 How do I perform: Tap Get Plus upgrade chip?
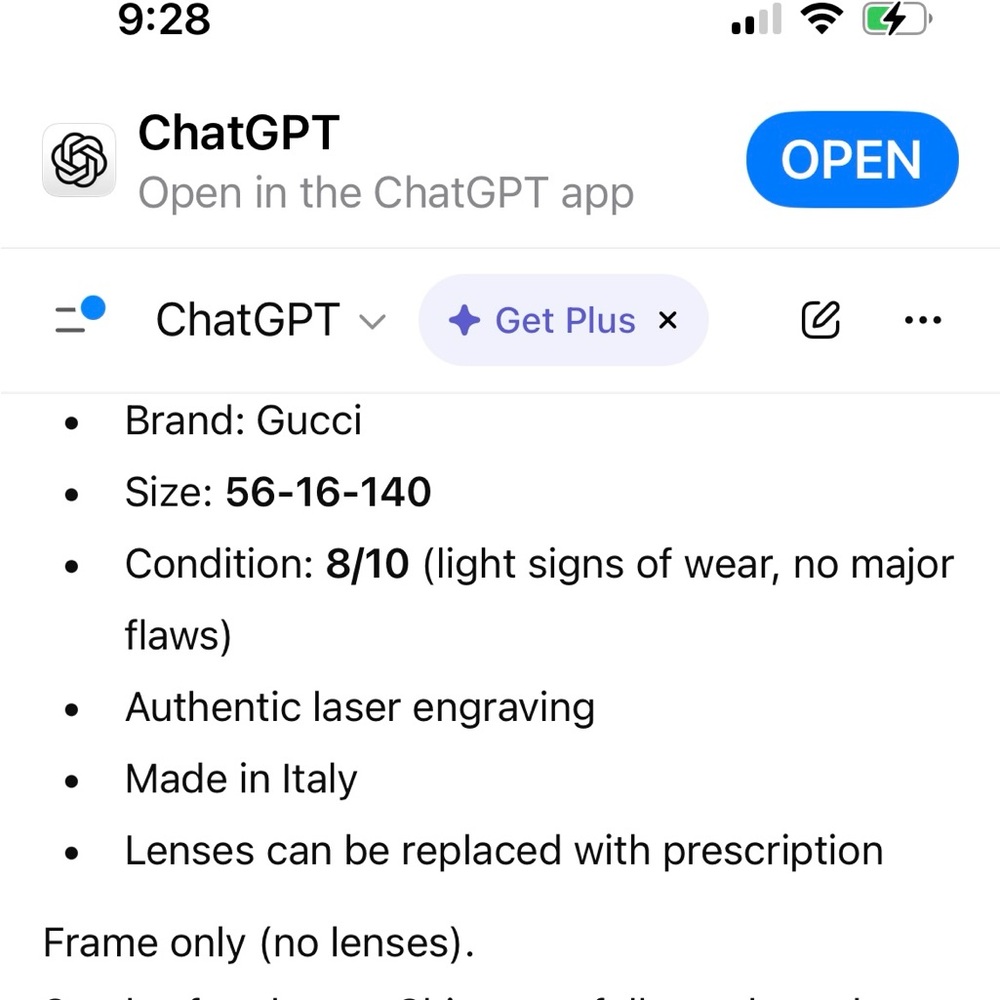(x=543, y=321)
